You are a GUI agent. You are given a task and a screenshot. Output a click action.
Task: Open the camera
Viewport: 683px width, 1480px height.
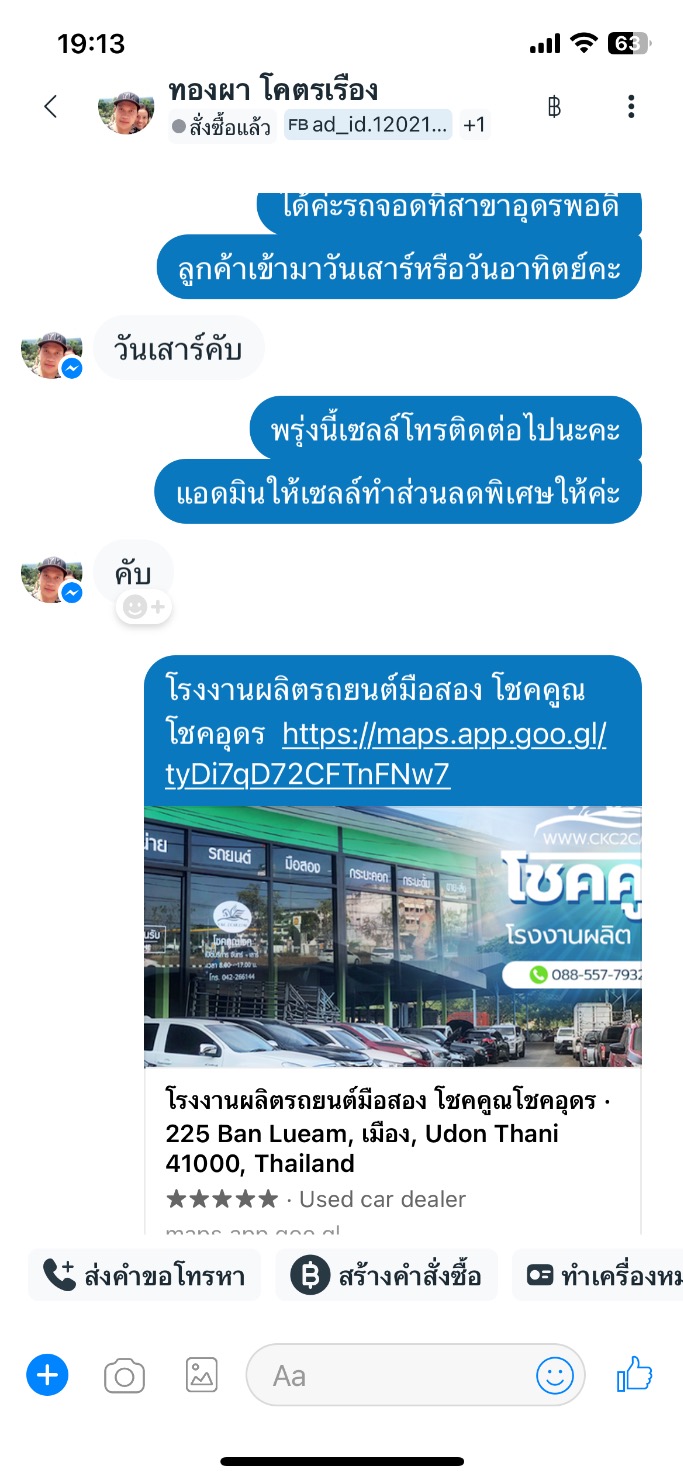point(125,1376)
